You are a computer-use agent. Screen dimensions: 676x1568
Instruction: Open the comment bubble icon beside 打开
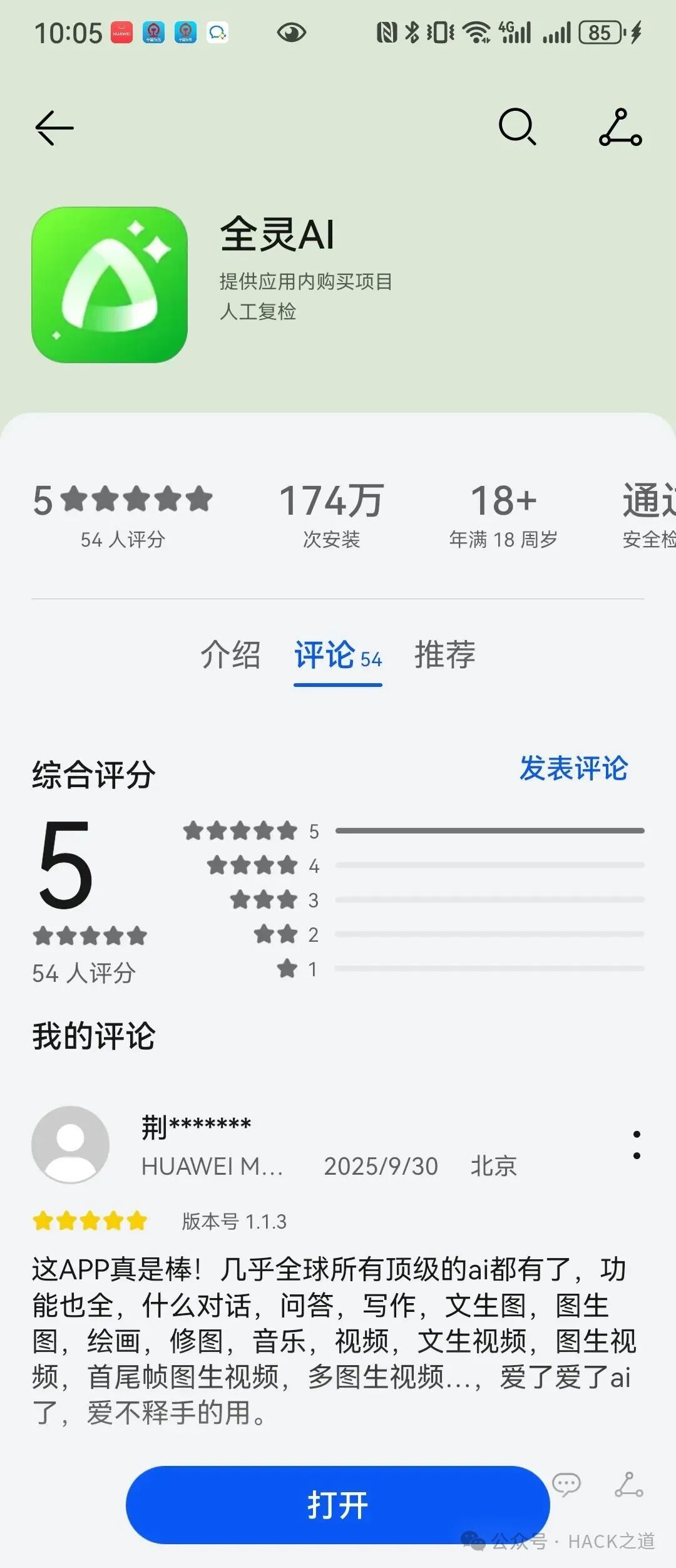coord(566,1484)
